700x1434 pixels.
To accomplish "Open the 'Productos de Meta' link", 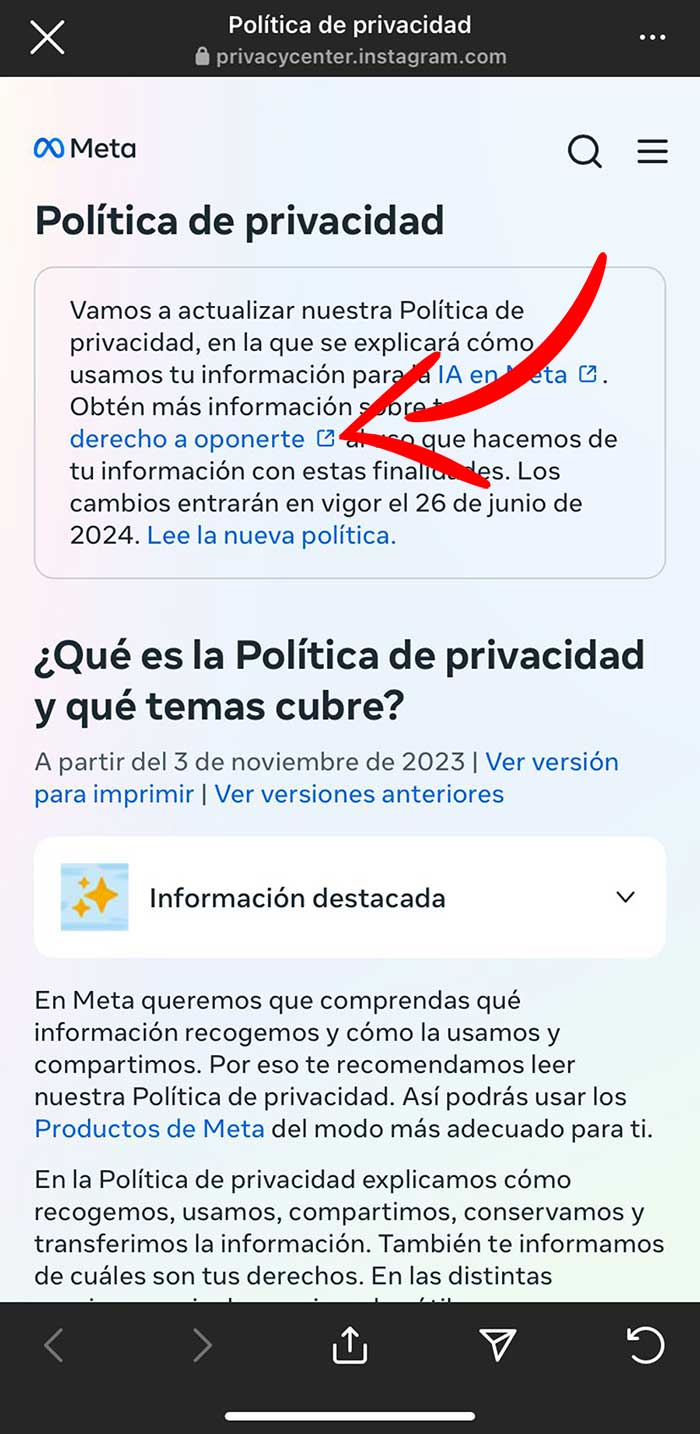I will [149, 1129].
